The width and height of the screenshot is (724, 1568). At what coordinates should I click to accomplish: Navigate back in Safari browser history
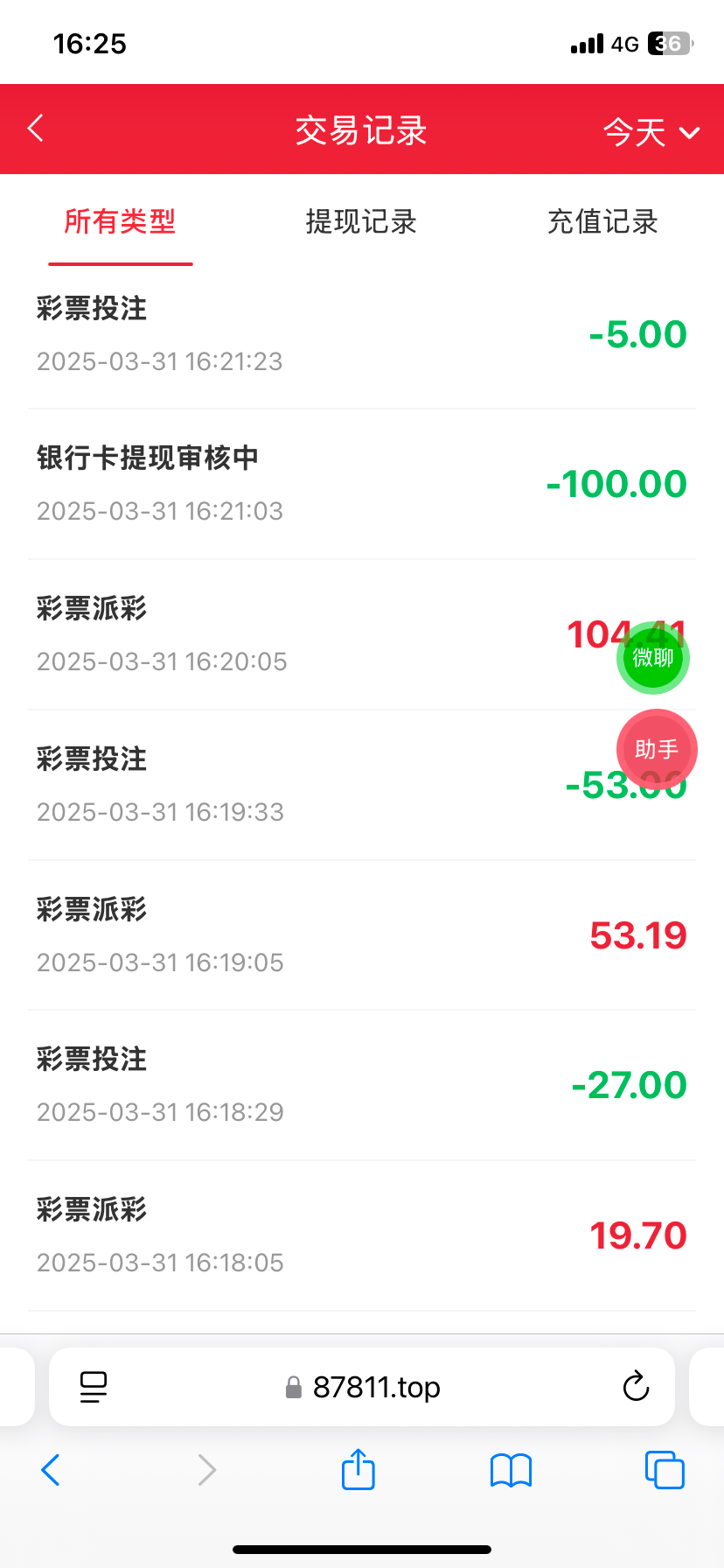coord(51,1470)
